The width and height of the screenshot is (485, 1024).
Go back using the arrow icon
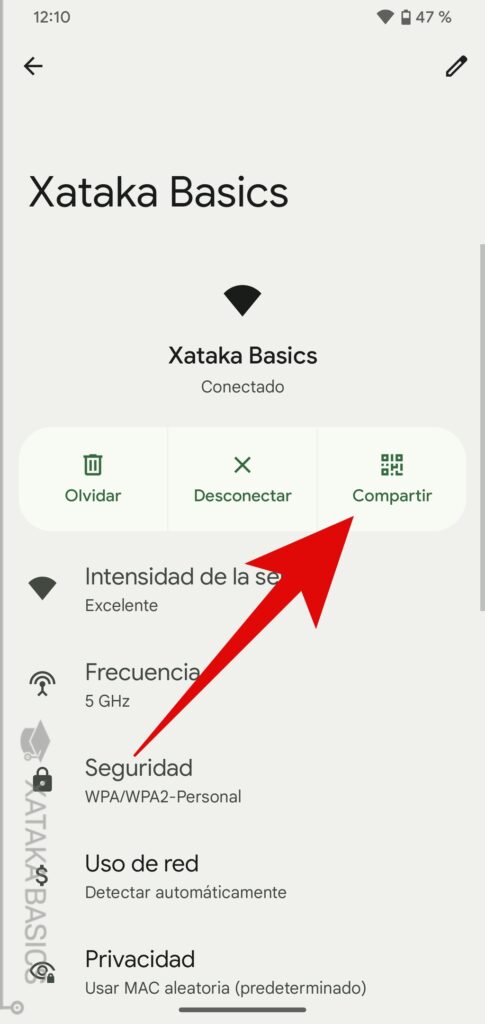(x=33, y=66)
